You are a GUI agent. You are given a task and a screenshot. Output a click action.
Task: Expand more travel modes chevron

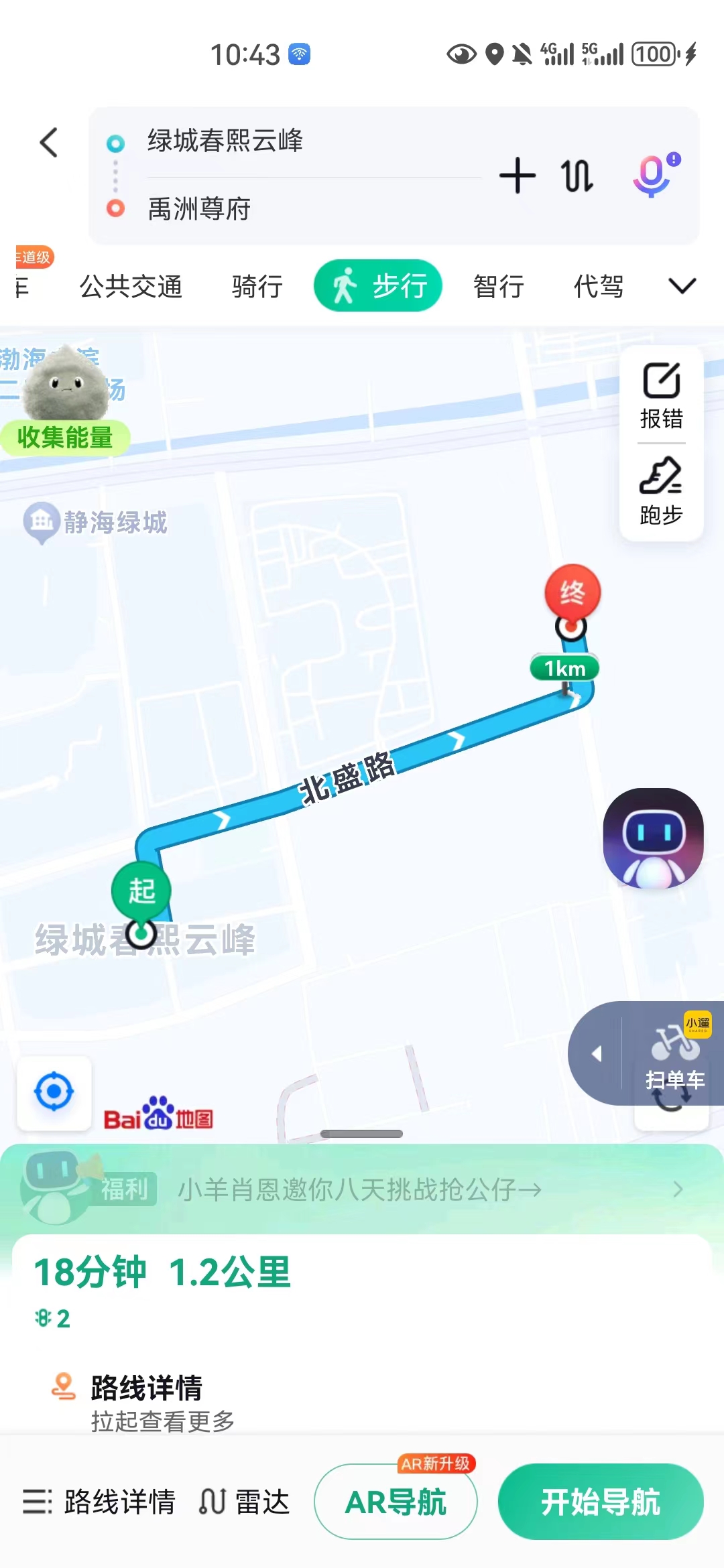[x=682, y=287]
